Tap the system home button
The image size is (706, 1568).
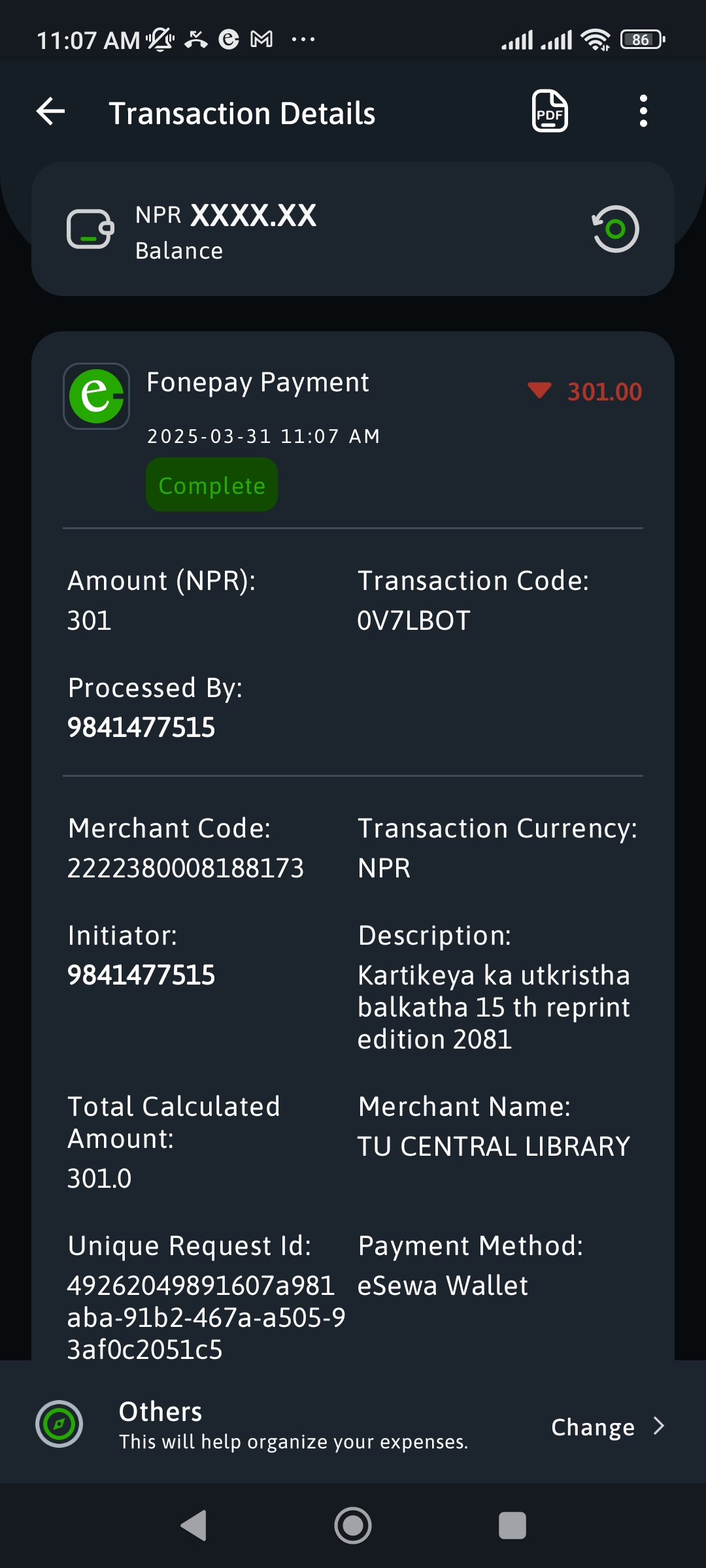tap(353, 1526)
